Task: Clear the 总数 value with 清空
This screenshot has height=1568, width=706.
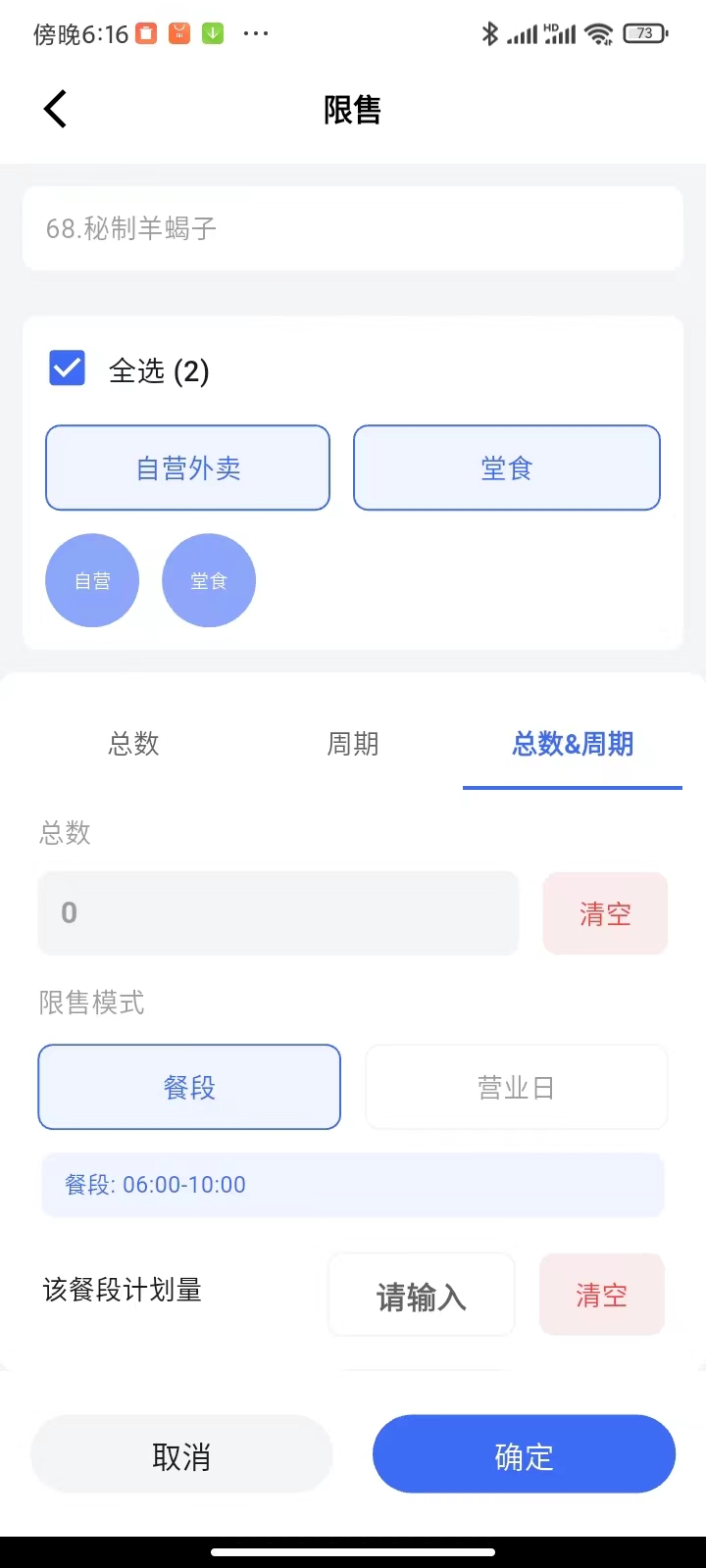Action: (605, 913)
